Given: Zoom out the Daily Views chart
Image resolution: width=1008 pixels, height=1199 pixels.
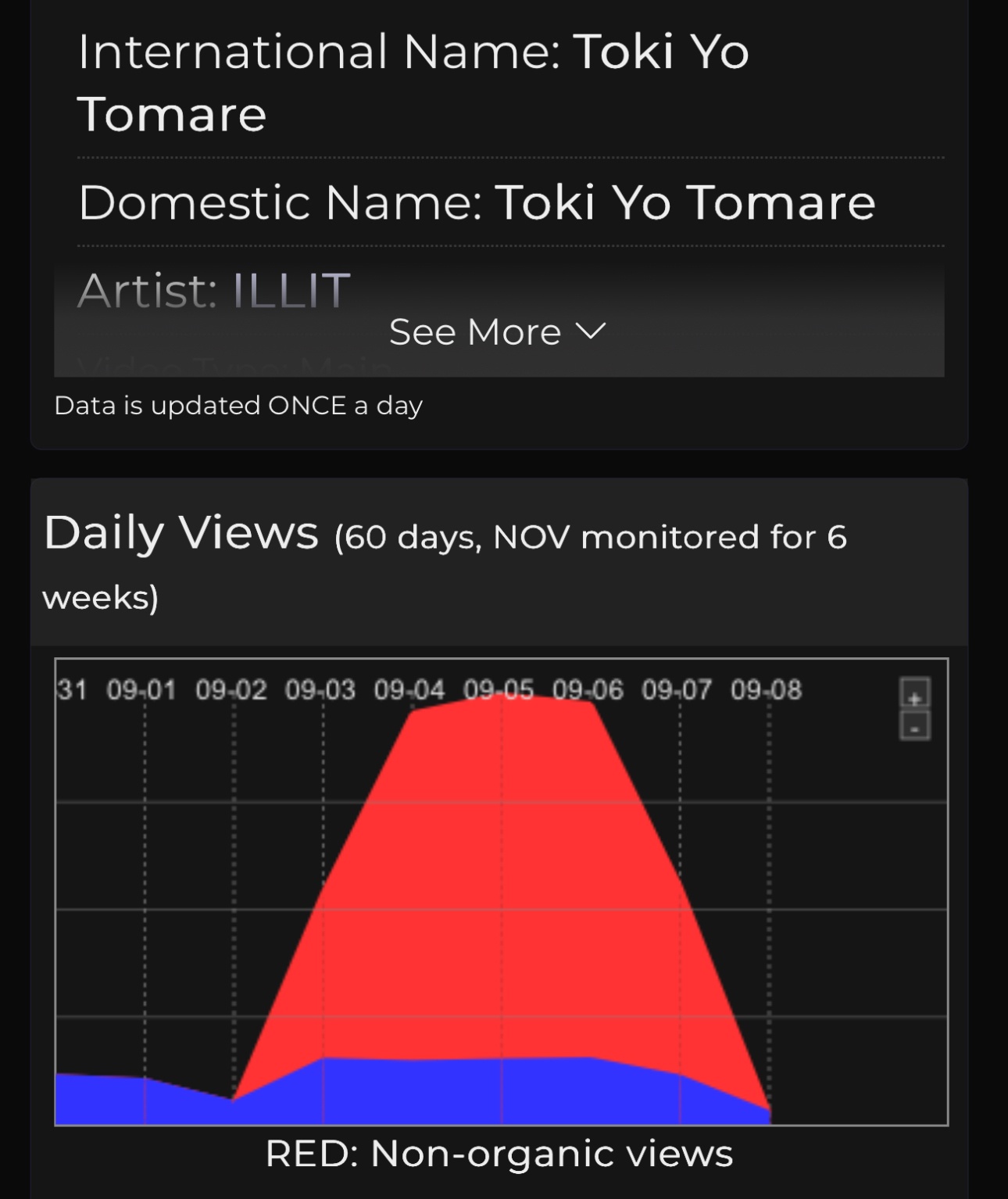Looking at the screenshot, I should tap(915, 726).
